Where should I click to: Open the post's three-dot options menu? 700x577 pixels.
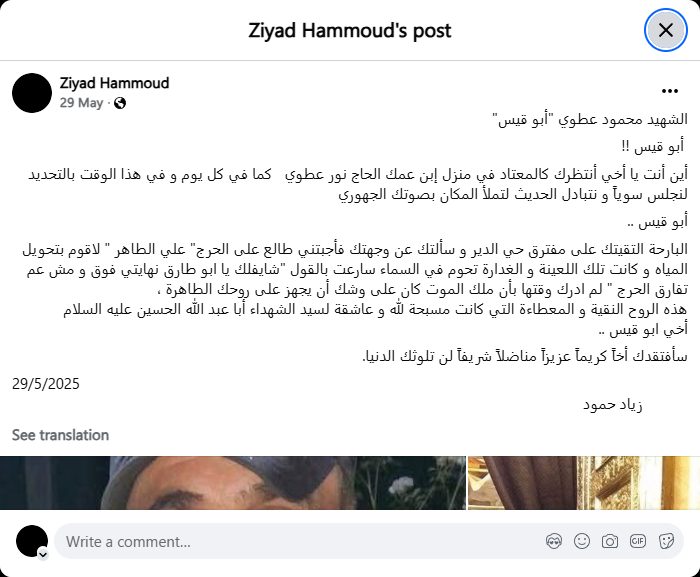[669, 90]
